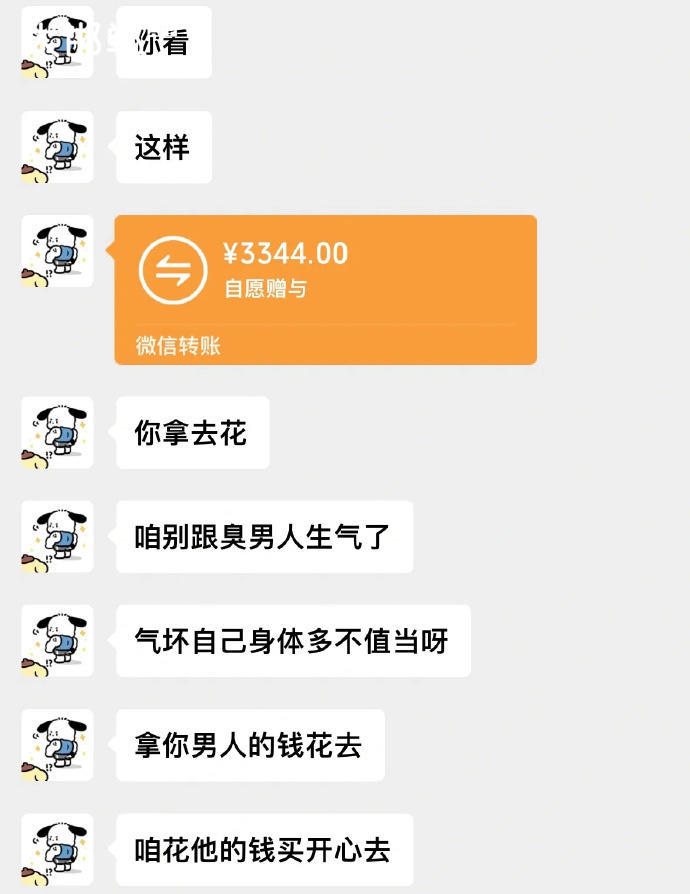Open the ¥3344.00 WeChat transfer card
Viewport: 690px width, 894px height.
(x=325, y=289)
